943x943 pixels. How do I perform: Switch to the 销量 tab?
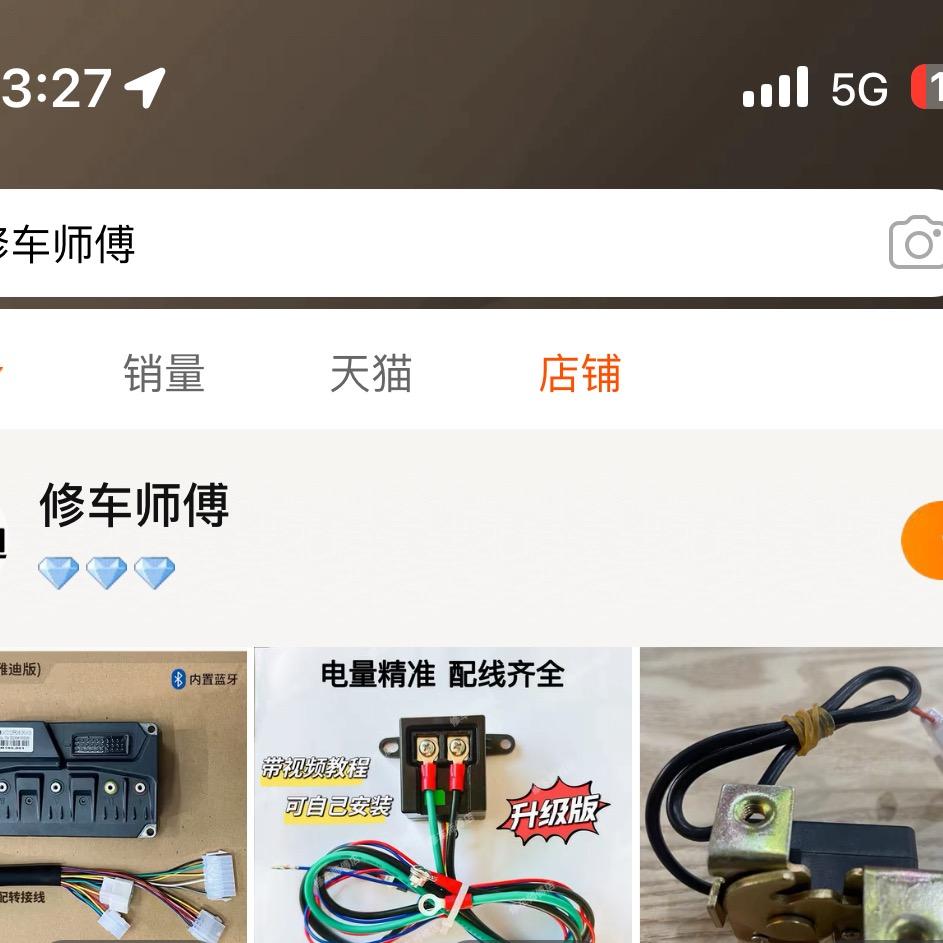(x=164, y=373)
